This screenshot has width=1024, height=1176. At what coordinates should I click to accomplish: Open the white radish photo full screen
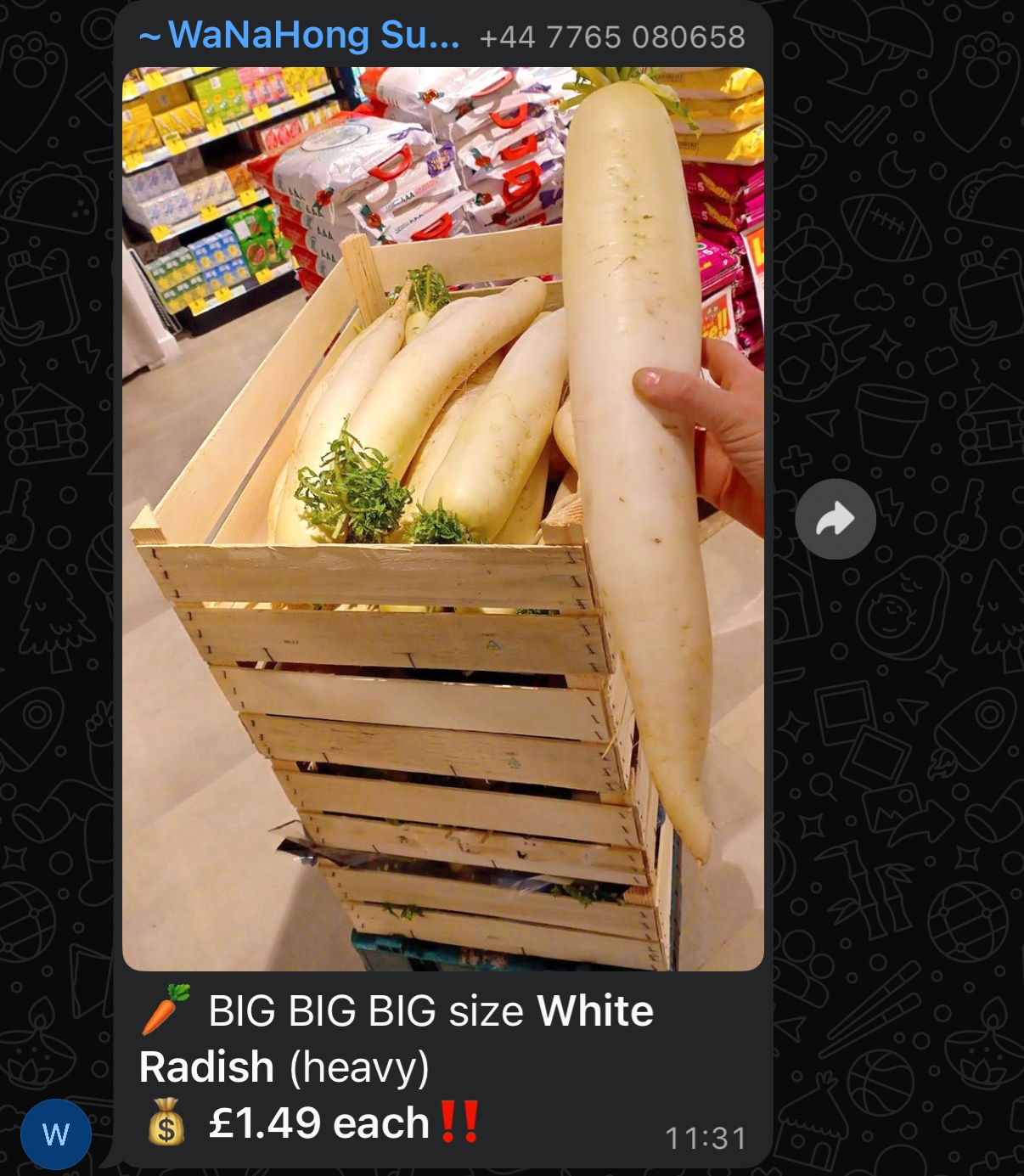pos(442,518)
